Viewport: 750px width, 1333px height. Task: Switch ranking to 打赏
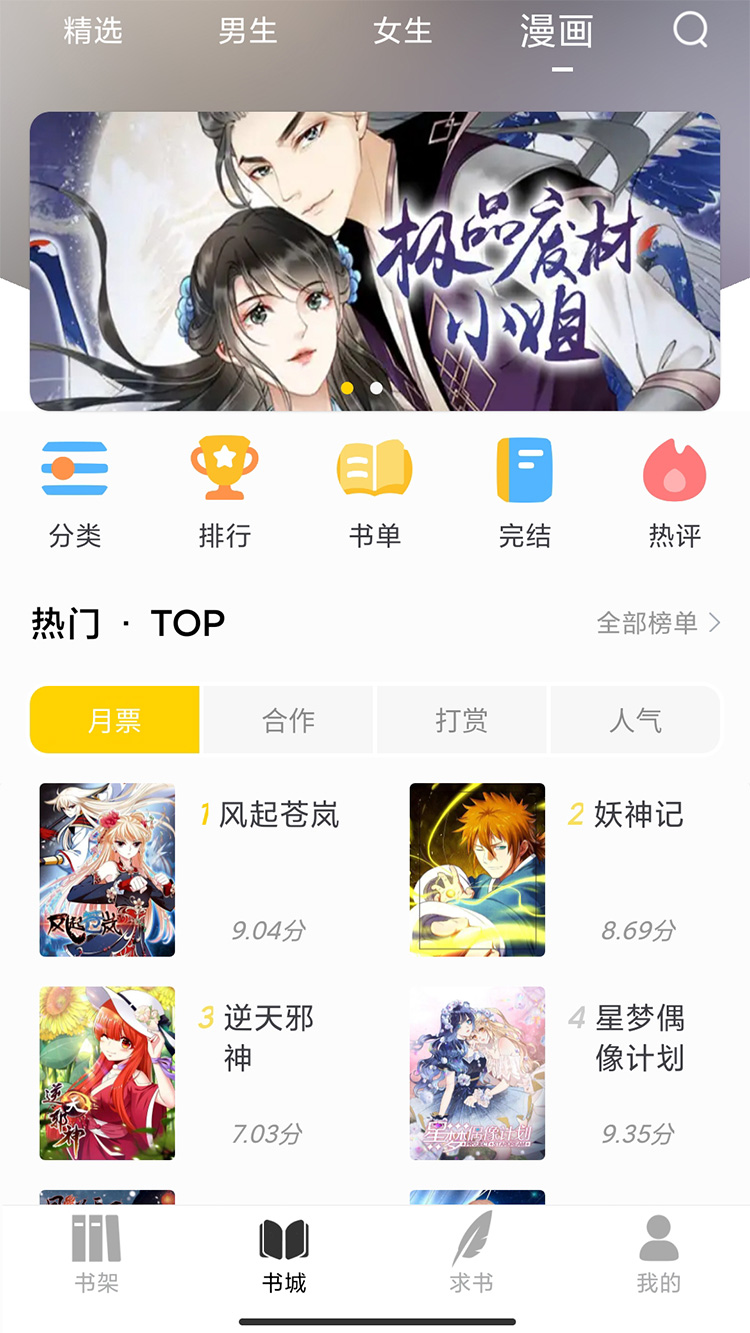462,720
